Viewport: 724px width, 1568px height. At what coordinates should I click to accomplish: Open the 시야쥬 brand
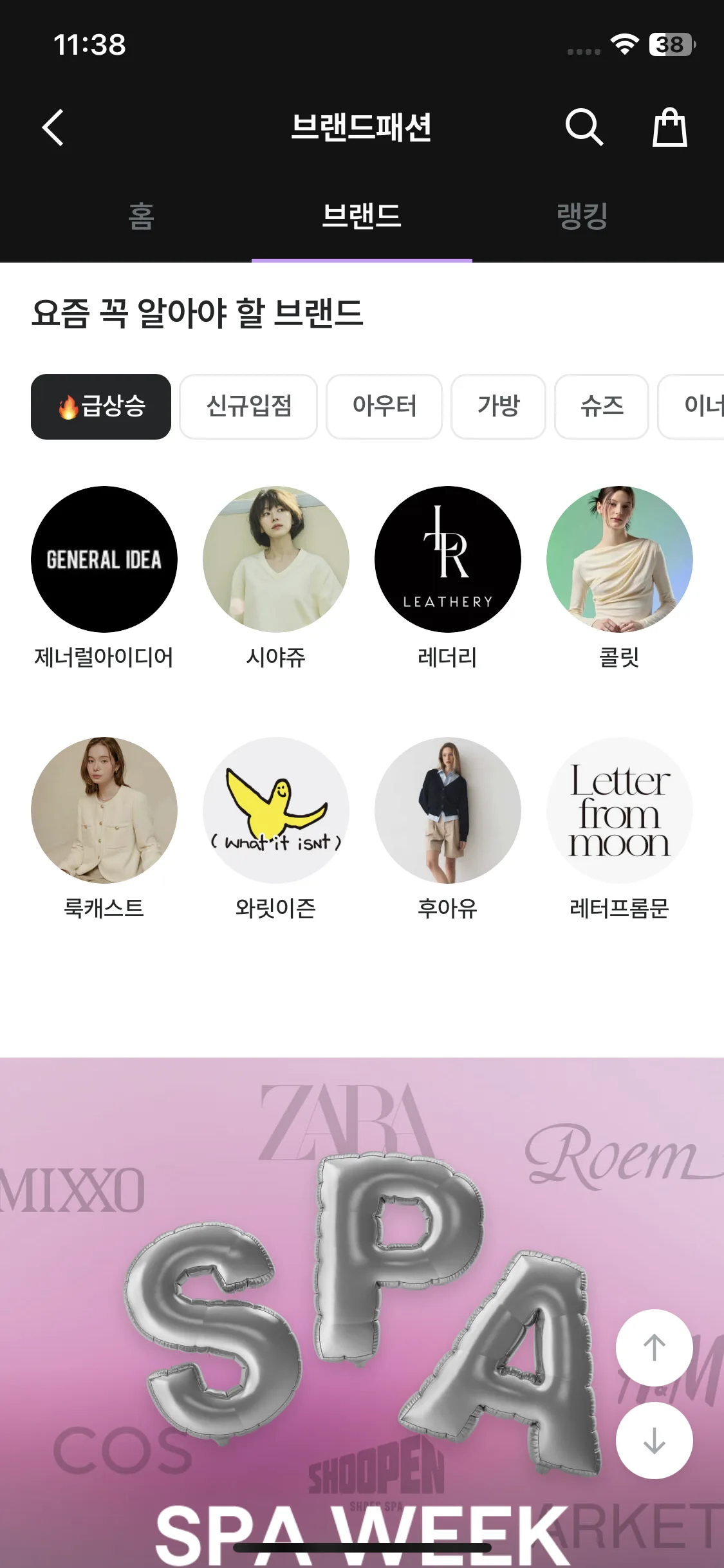tap(276, 559)
